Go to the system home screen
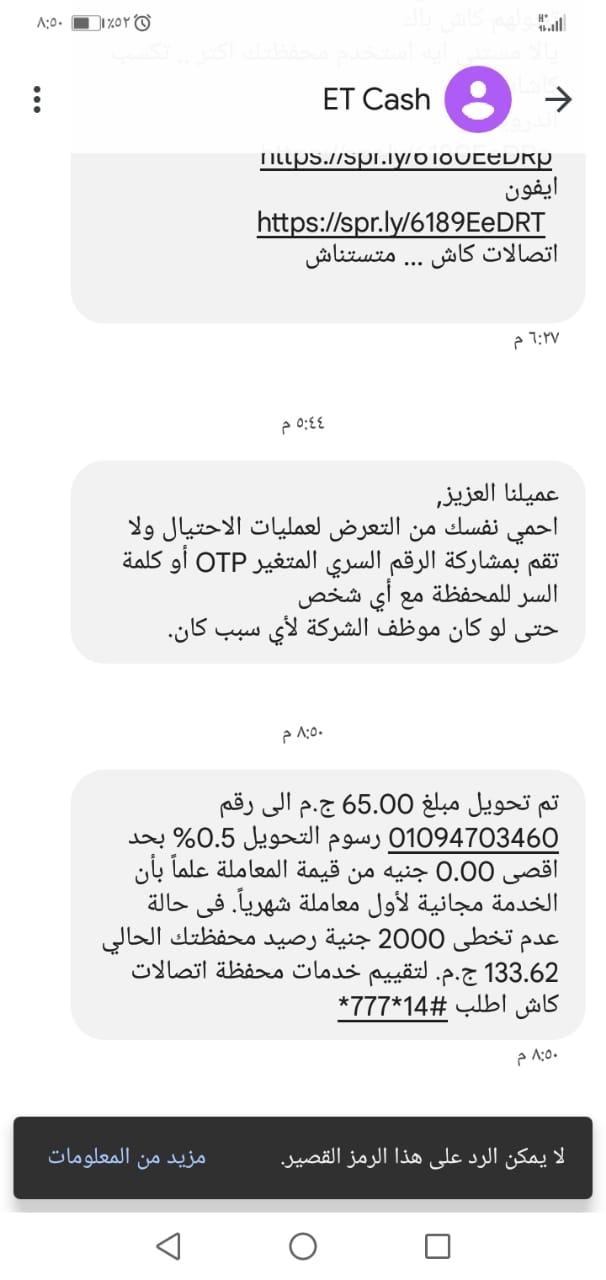 point(303,1245)
